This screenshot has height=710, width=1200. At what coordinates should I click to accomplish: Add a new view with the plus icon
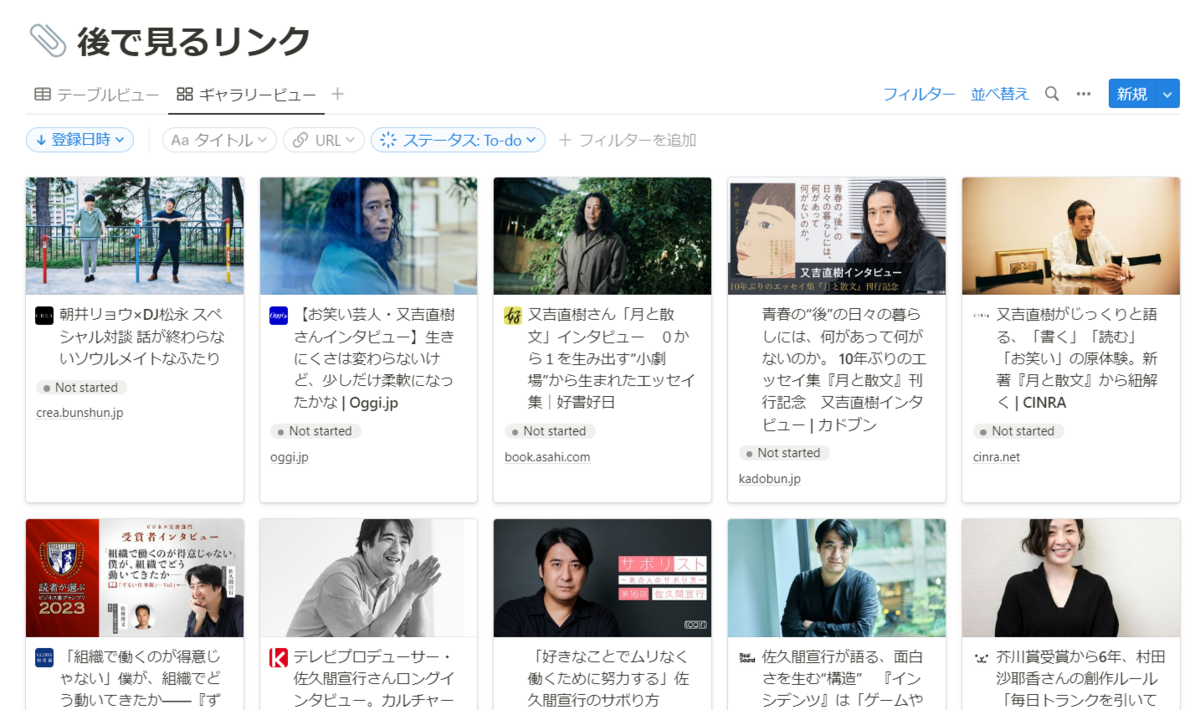coord(338,94)
